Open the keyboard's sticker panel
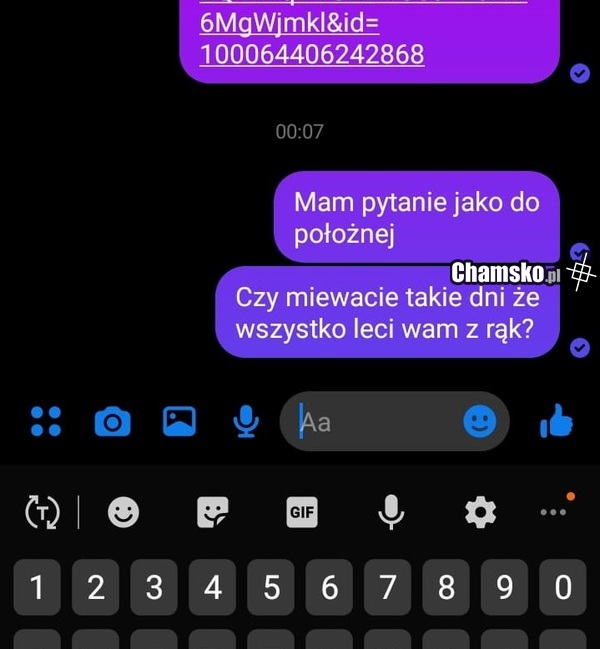 click(x=212, y=513)
